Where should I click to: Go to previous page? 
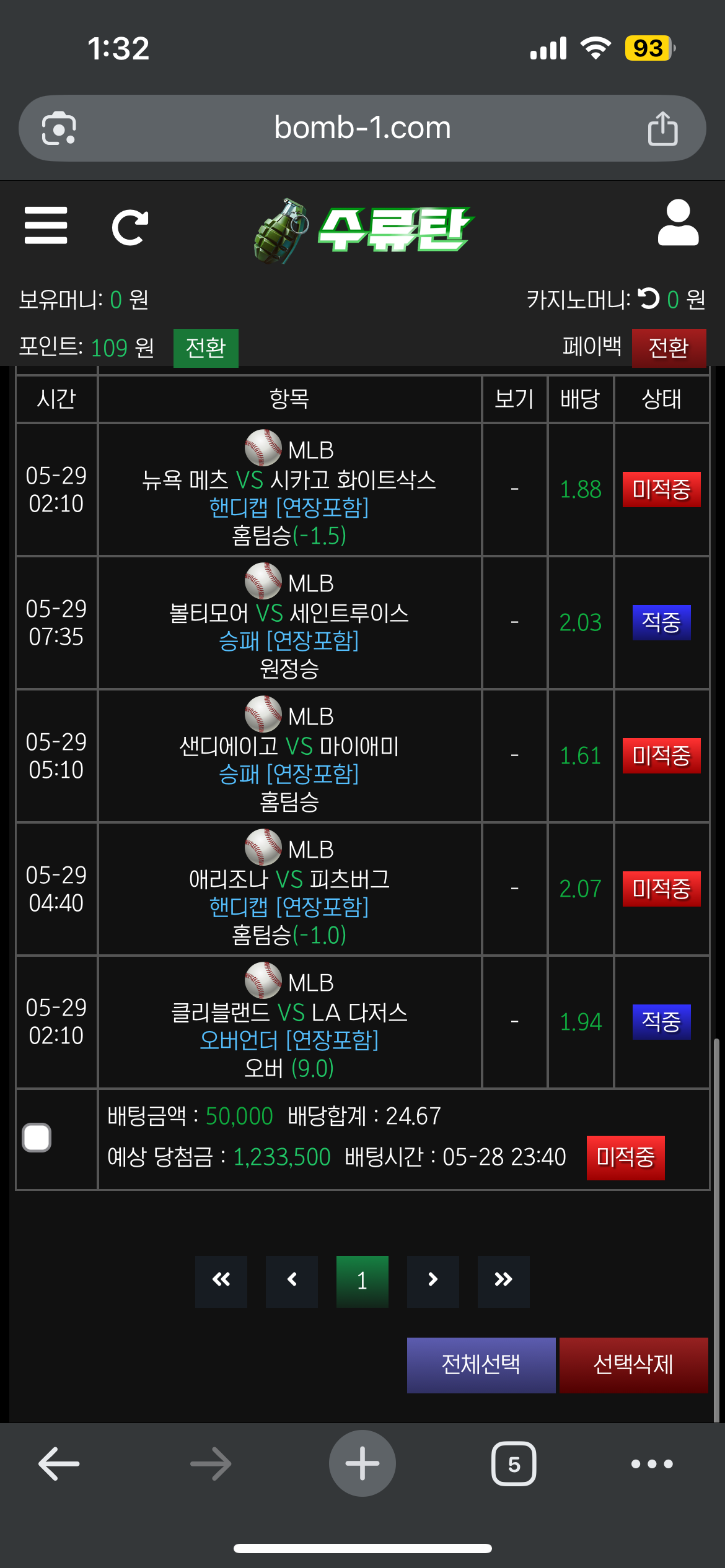[292, 1281]
